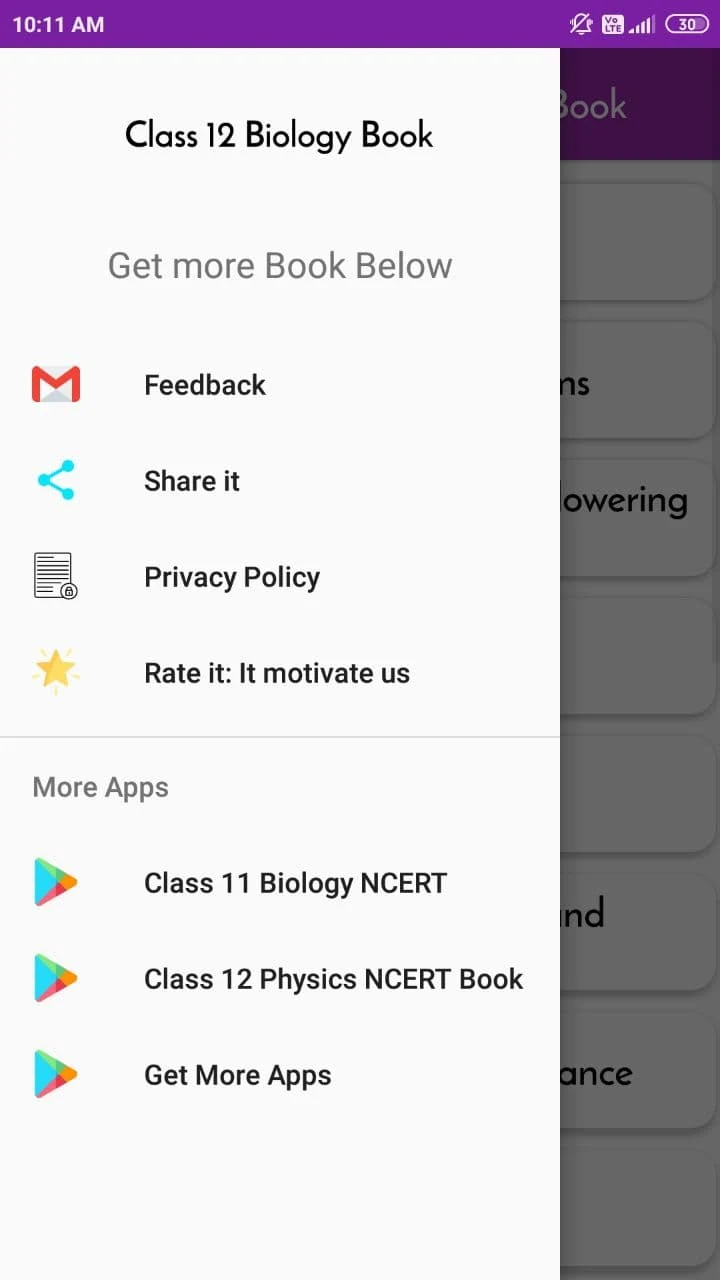
Task: Tap the VoLTE indicator in the status bar
Action: [x=612, y=23]
